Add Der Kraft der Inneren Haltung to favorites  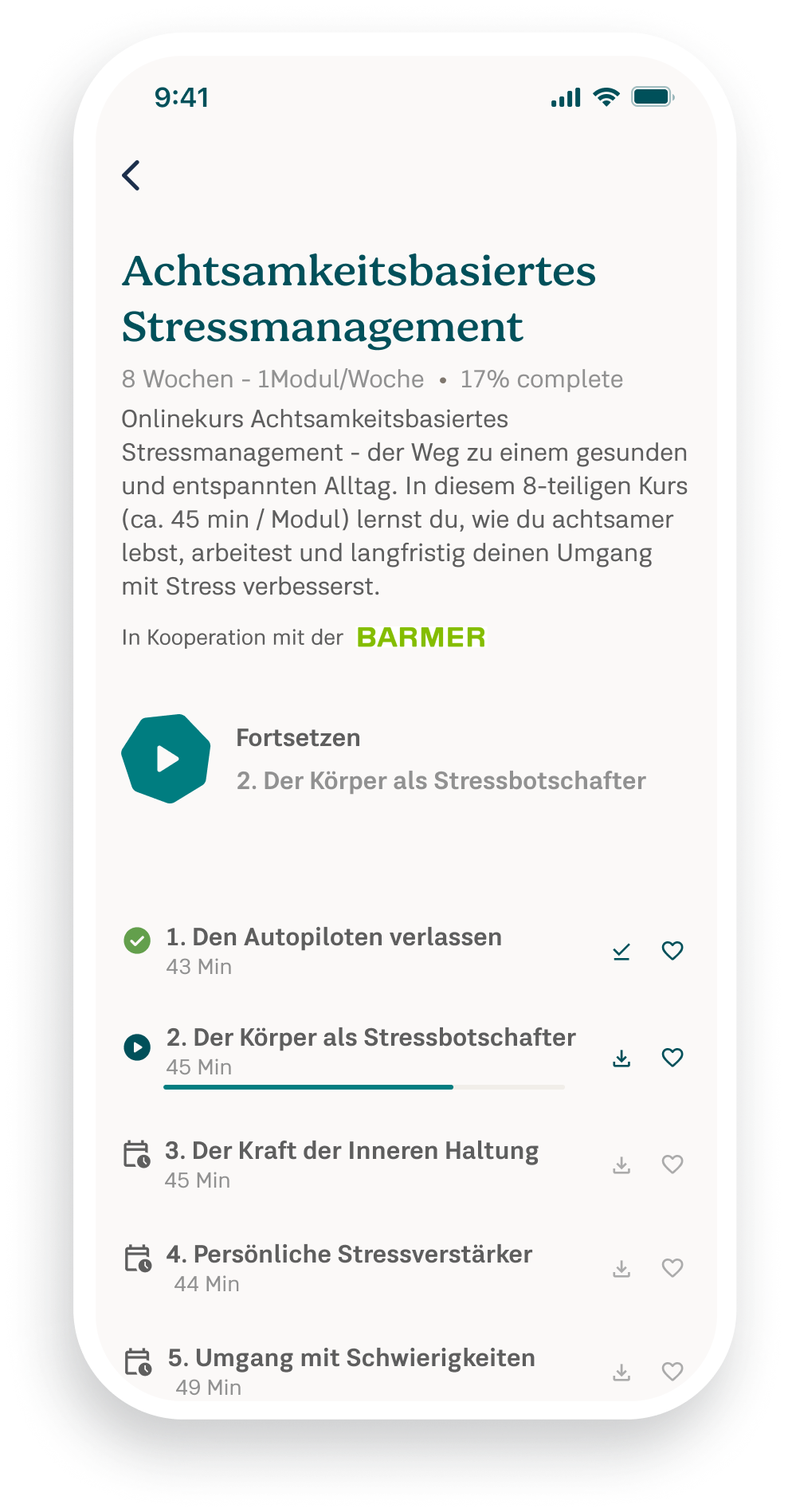[672, 1164]
